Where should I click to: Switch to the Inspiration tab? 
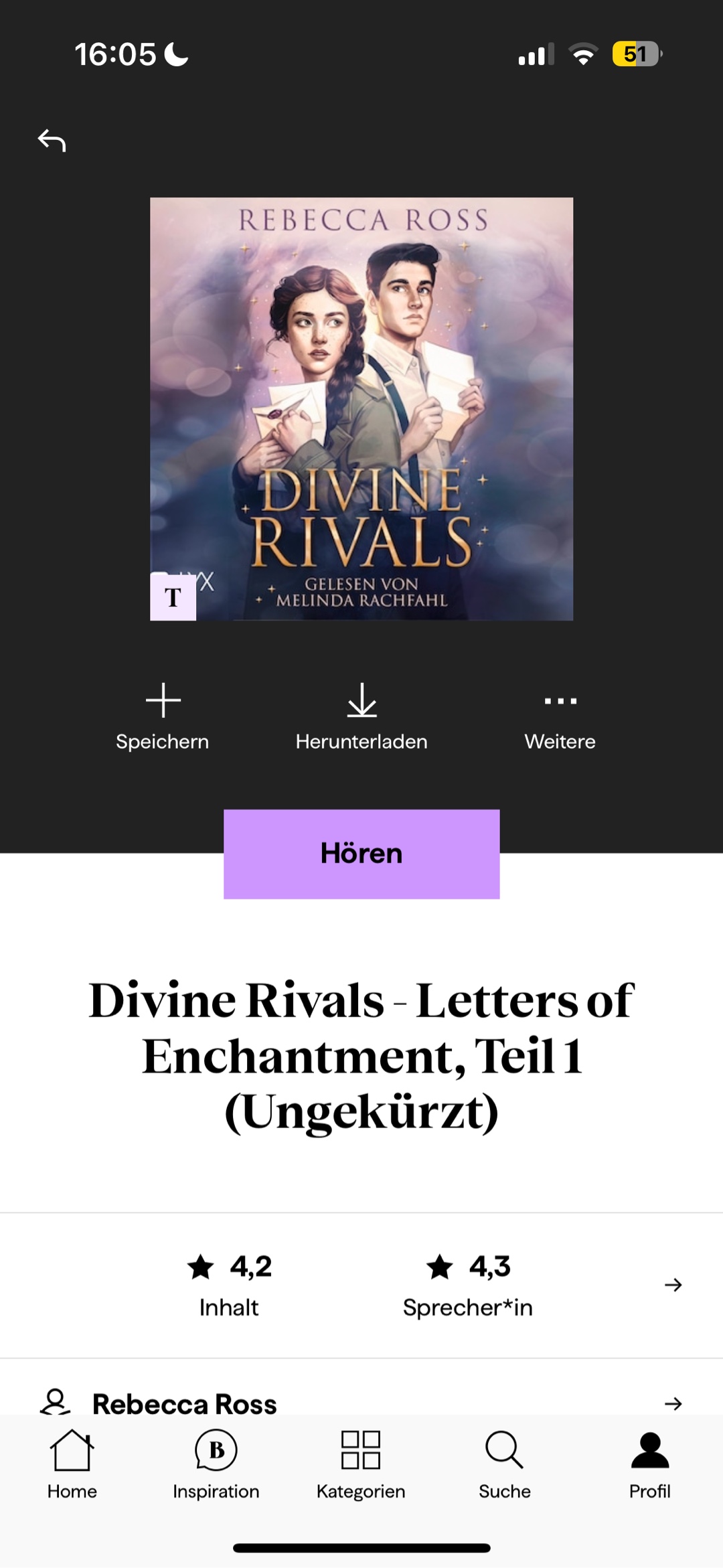click(216, 1464)
